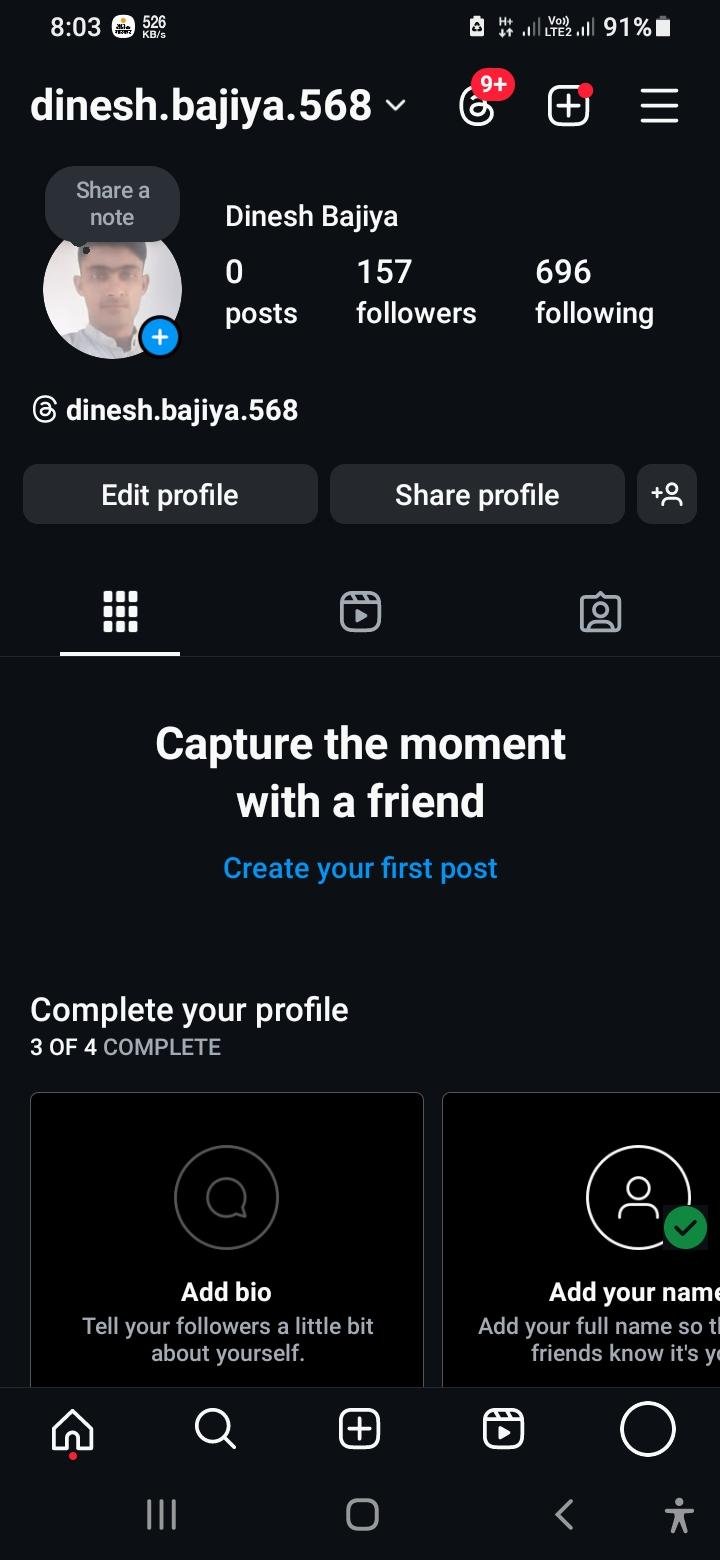This screenshot has width=720, height=1560.
Task: Switch to the tagged photos tab
Action: tap(600, 612)
